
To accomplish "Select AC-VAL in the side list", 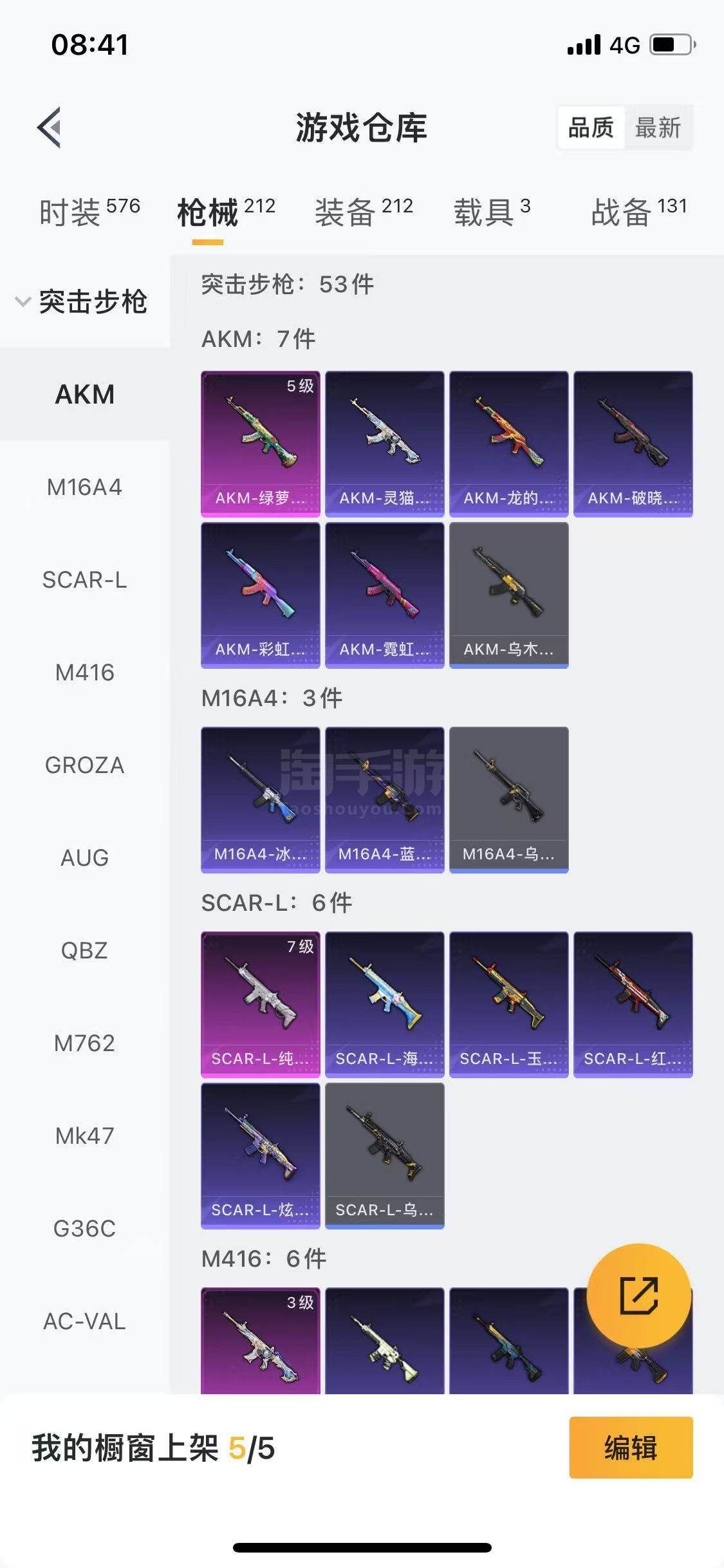I will (84, 1321).
